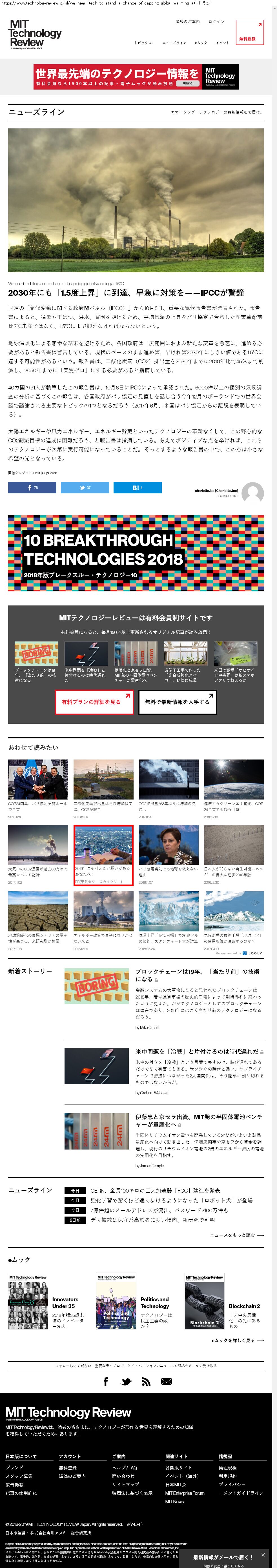
Task: Tap 無料で最新情報を入手する button
Action: (x=177, y=702)
